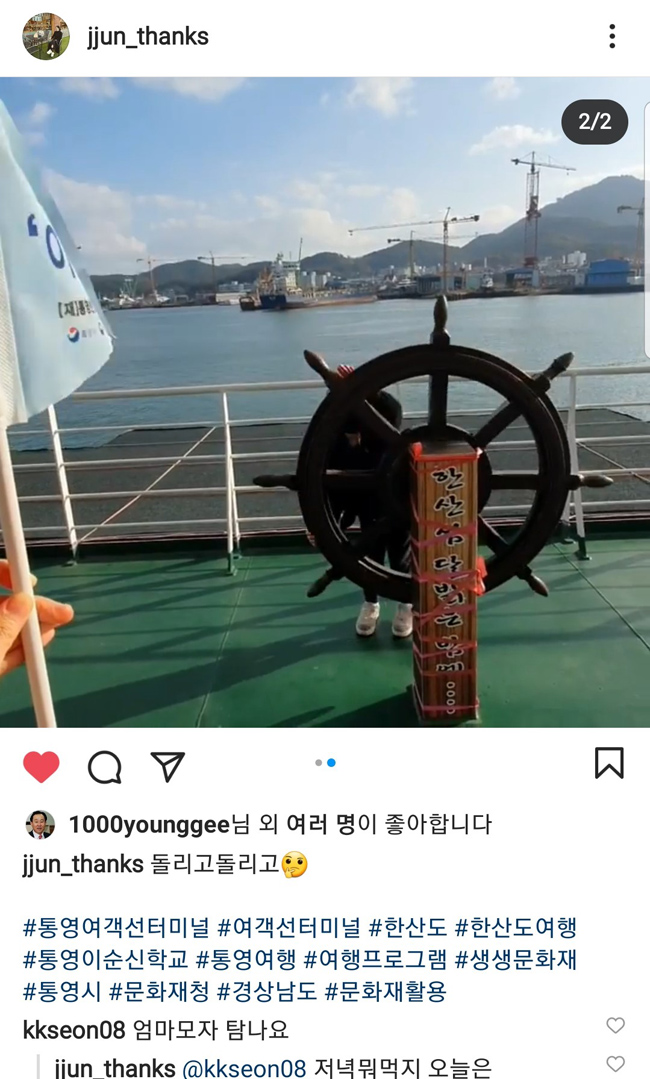650x1079 pixels.
Task: Open the #통영여객선터미널 hashtag
Action: [116, 928]
